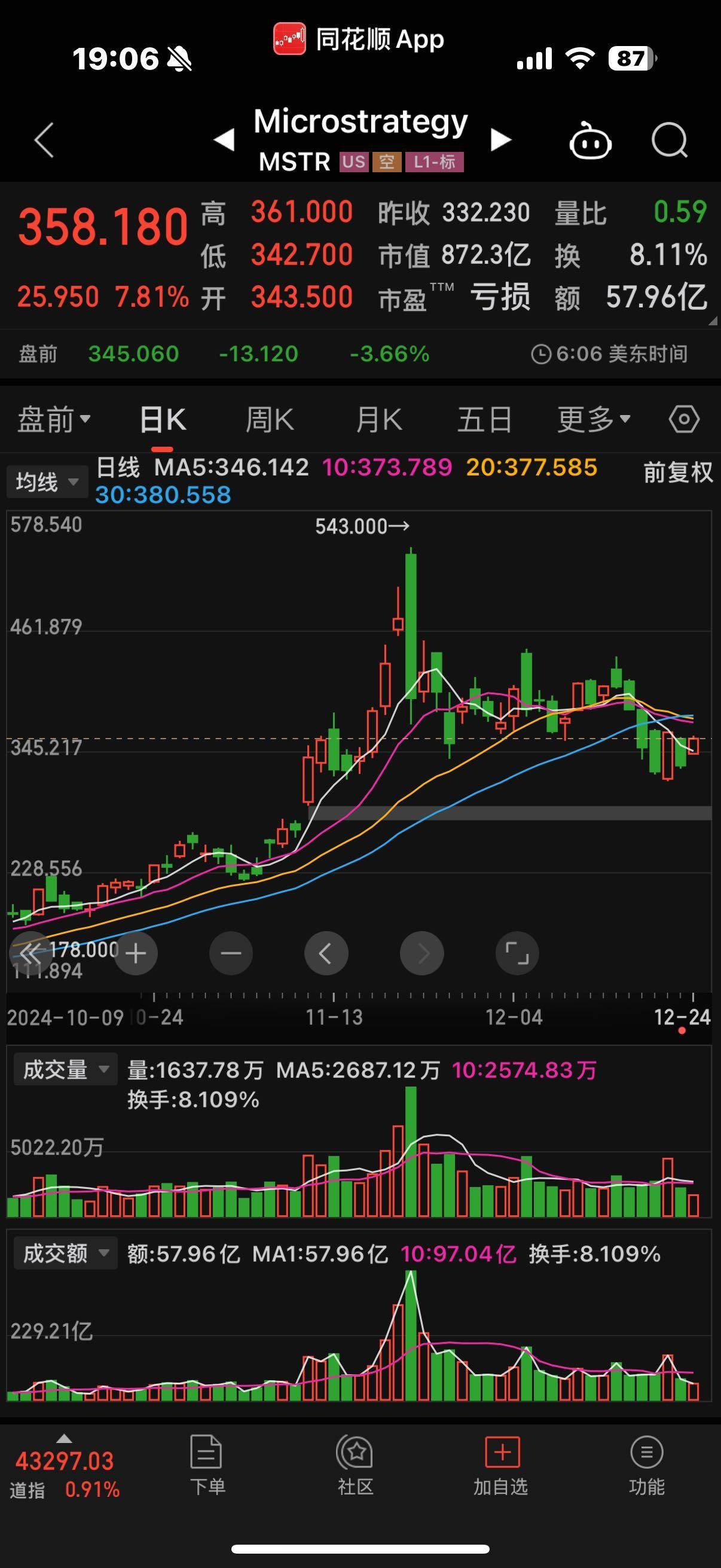
Task: Select the 月K monthly chart tab
Action: [x=379, y=419]
